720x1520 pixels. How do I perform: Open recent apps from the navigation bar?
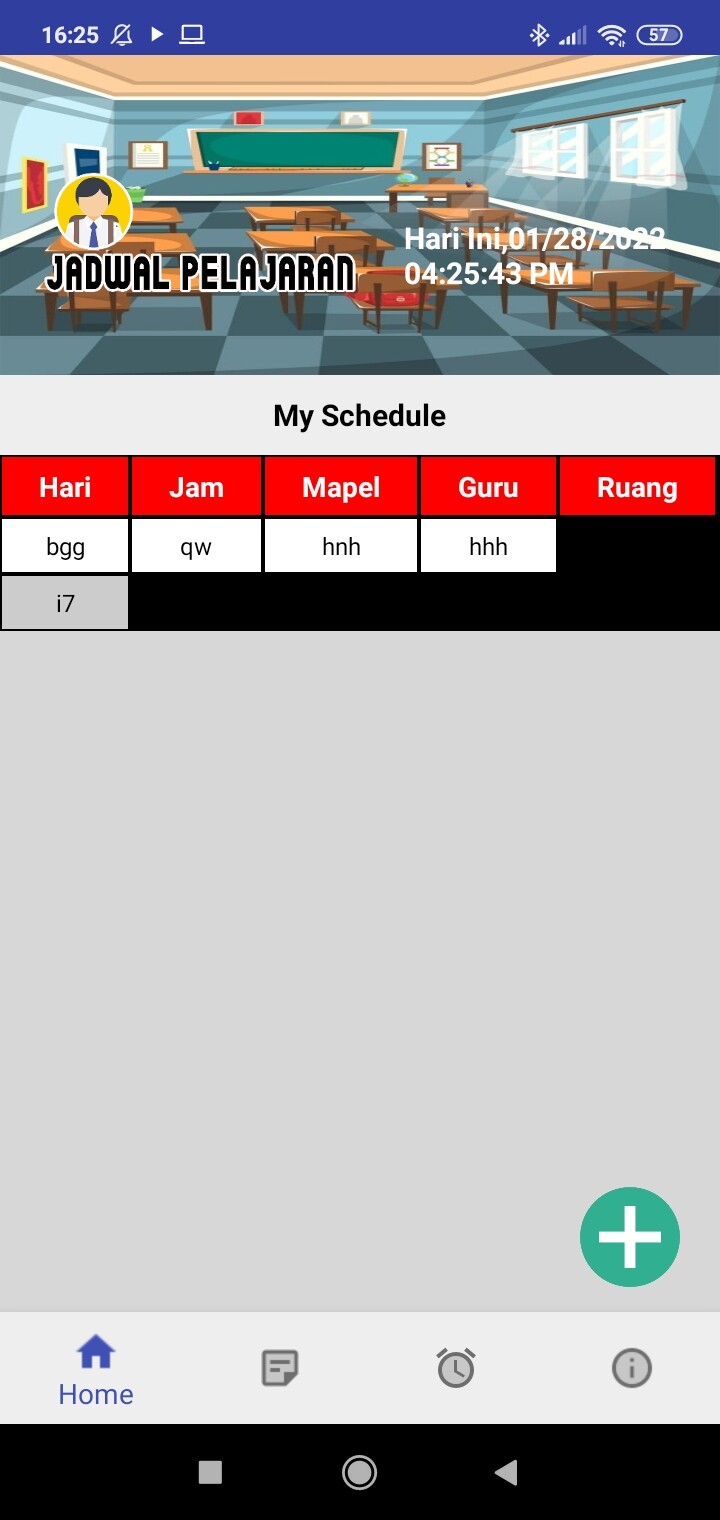(x=210, y=1471)
